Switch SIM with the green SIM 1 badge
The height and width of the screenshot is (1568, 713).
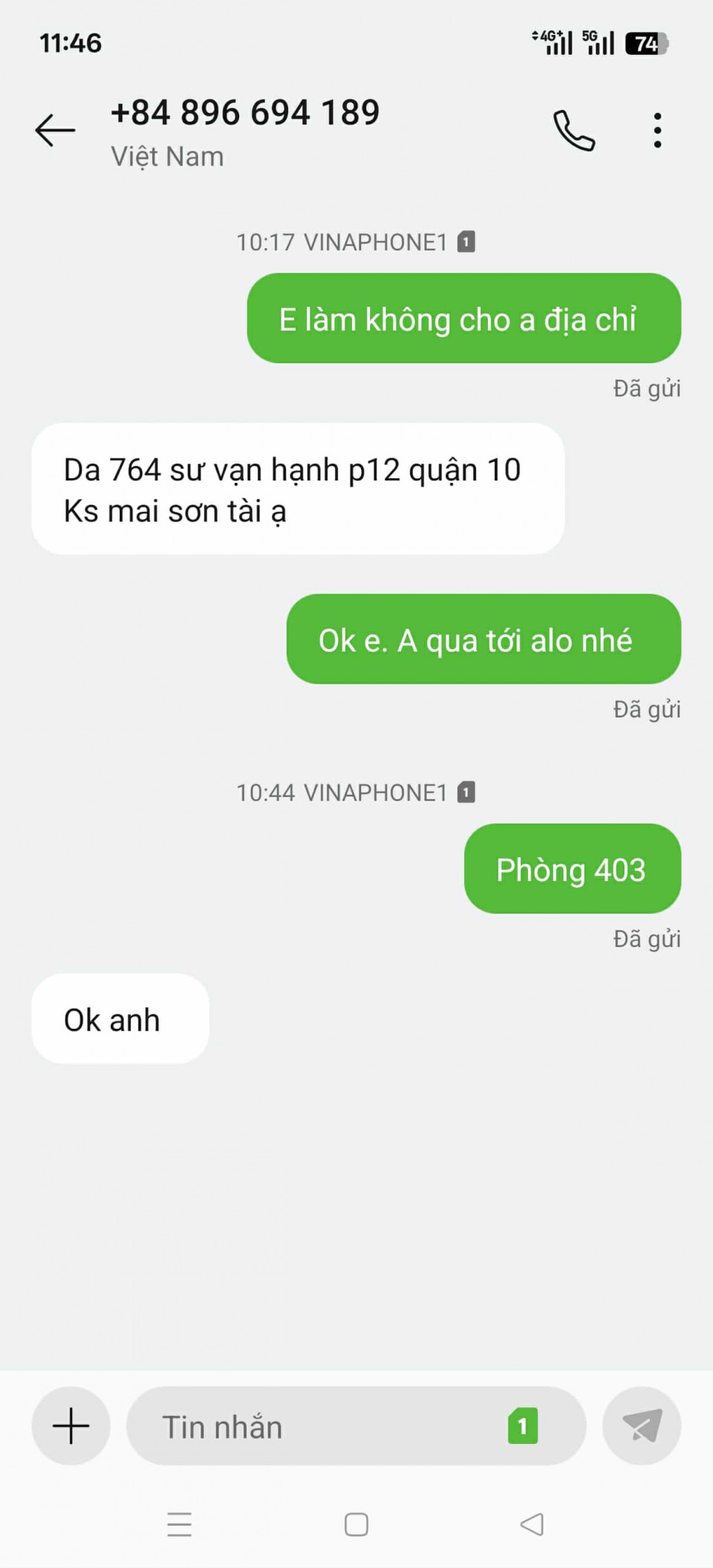pos(522,1425)
